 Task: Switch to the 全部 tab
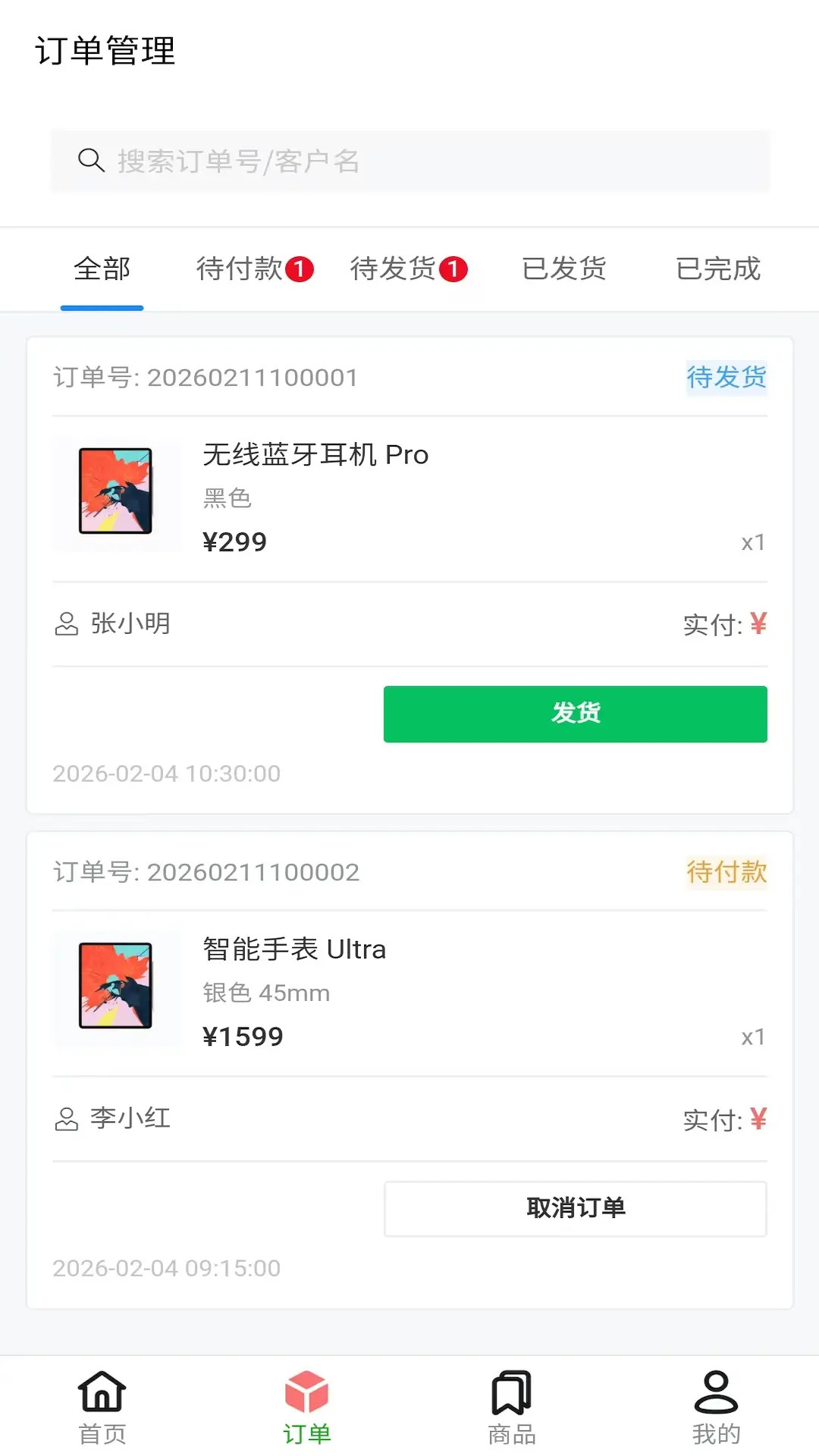point(102,269)
